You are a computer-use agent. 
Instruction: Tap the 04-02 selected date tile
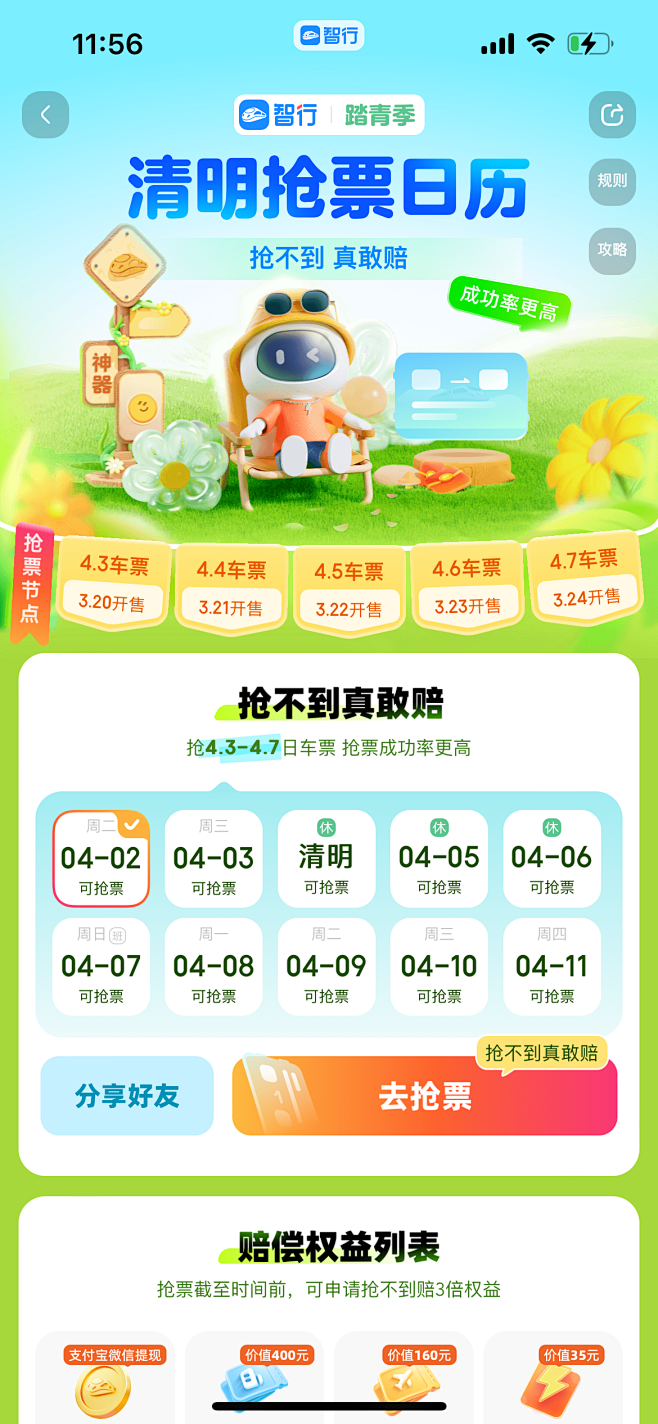tap(101, 859)
